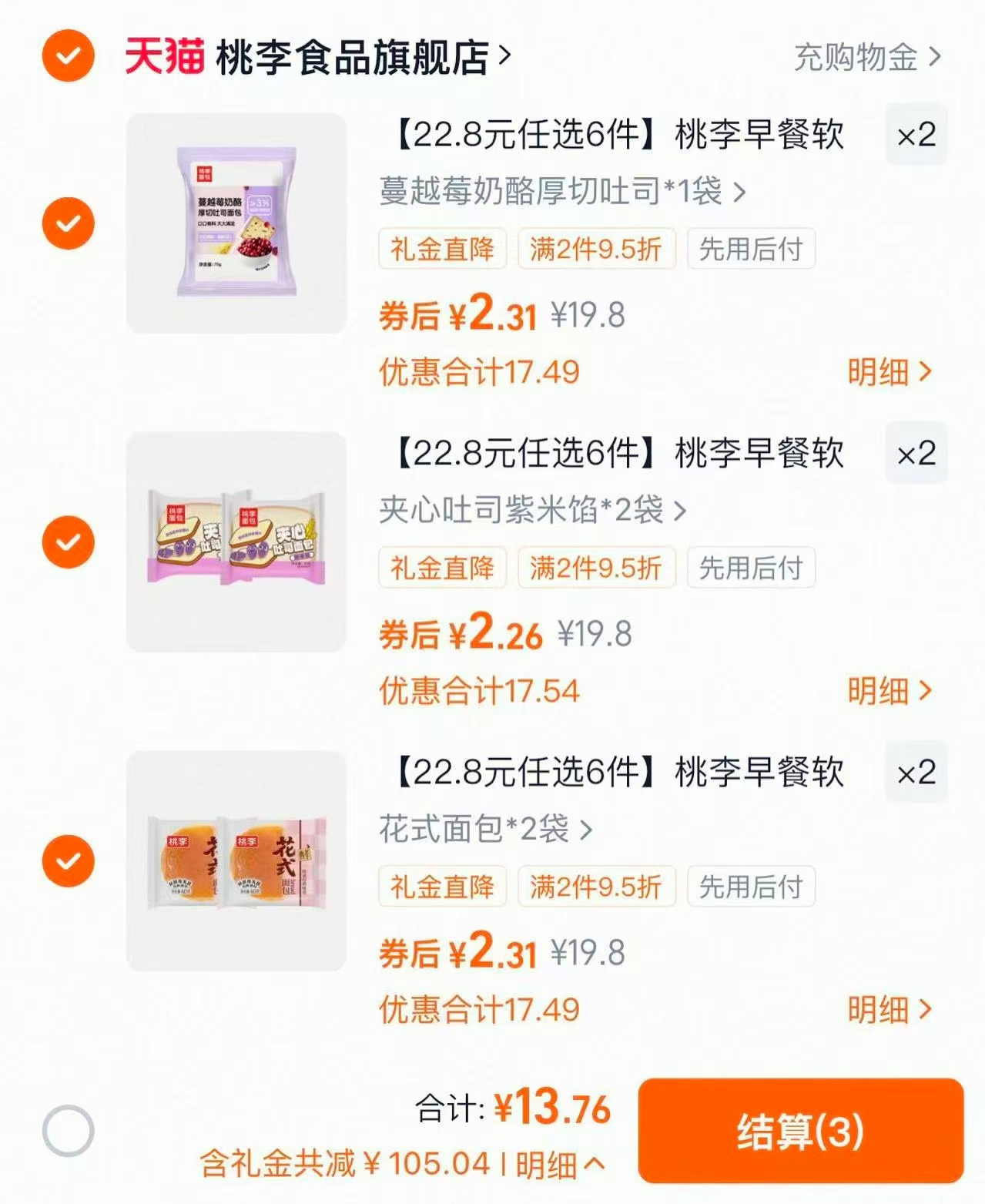Click the 礼金直降 tag on the first item
This screenshot has width=985, height=1204.
point(443,247)
